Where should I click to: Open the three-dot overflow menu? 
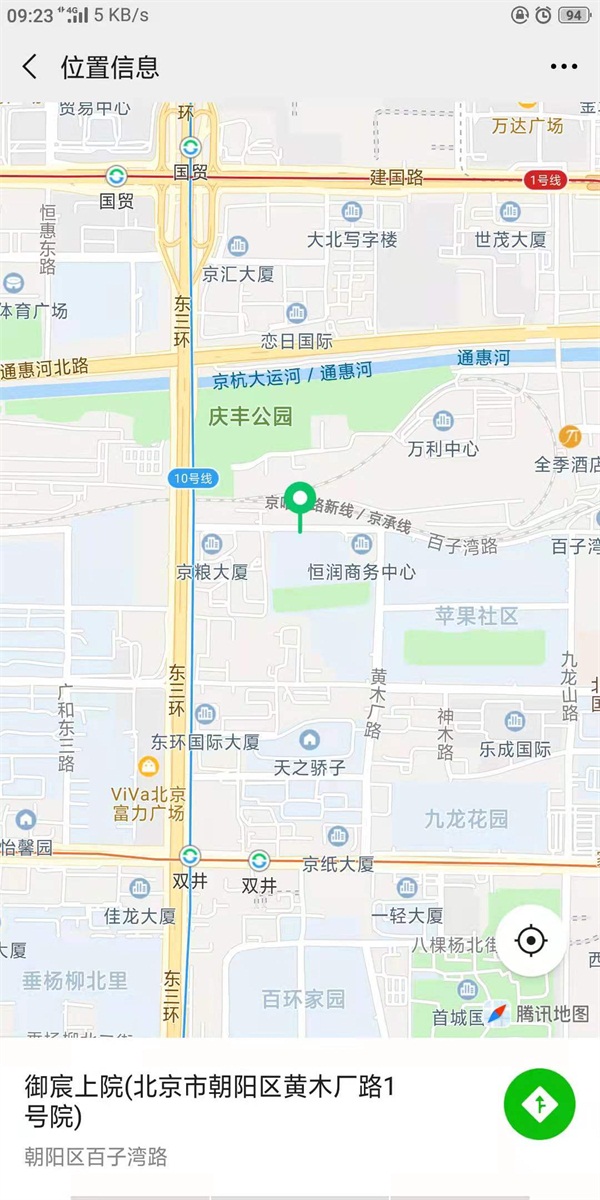[563, 67]
